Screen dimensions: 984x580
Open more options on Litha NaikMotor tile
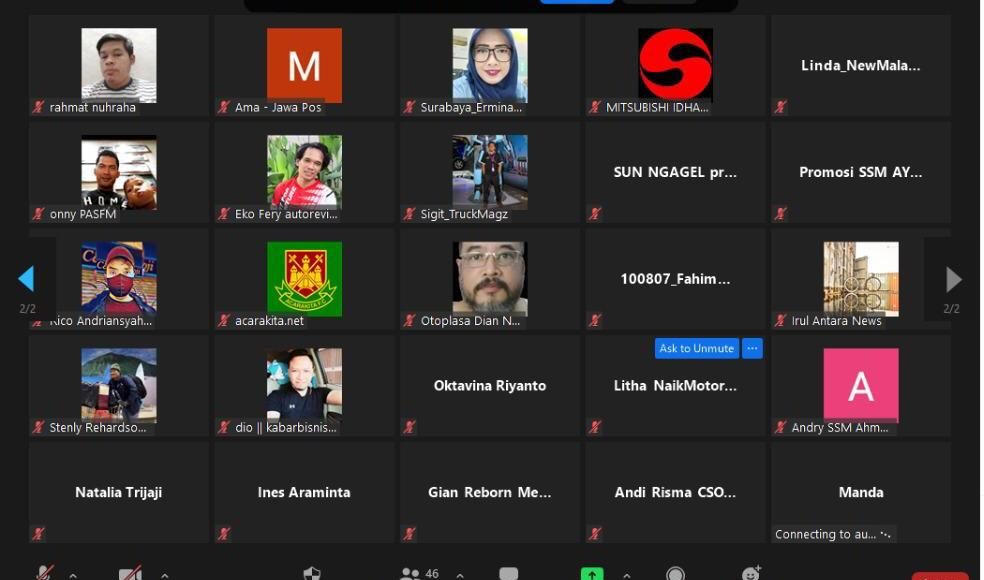pyautogui.click(x=752, y=348)
